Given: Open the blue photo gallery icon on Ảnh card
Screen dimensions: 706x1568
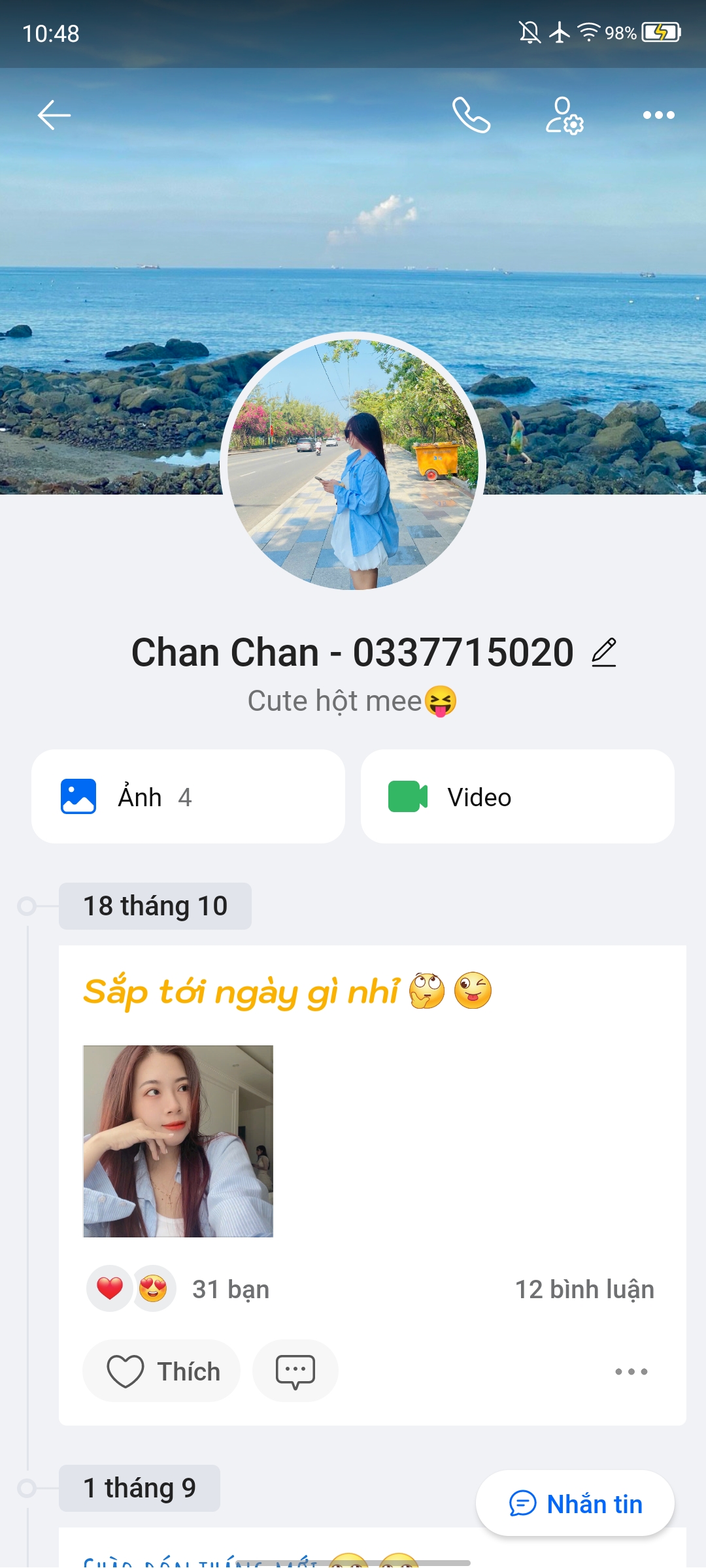Looking at the screenshot, I should click(80, 796).
